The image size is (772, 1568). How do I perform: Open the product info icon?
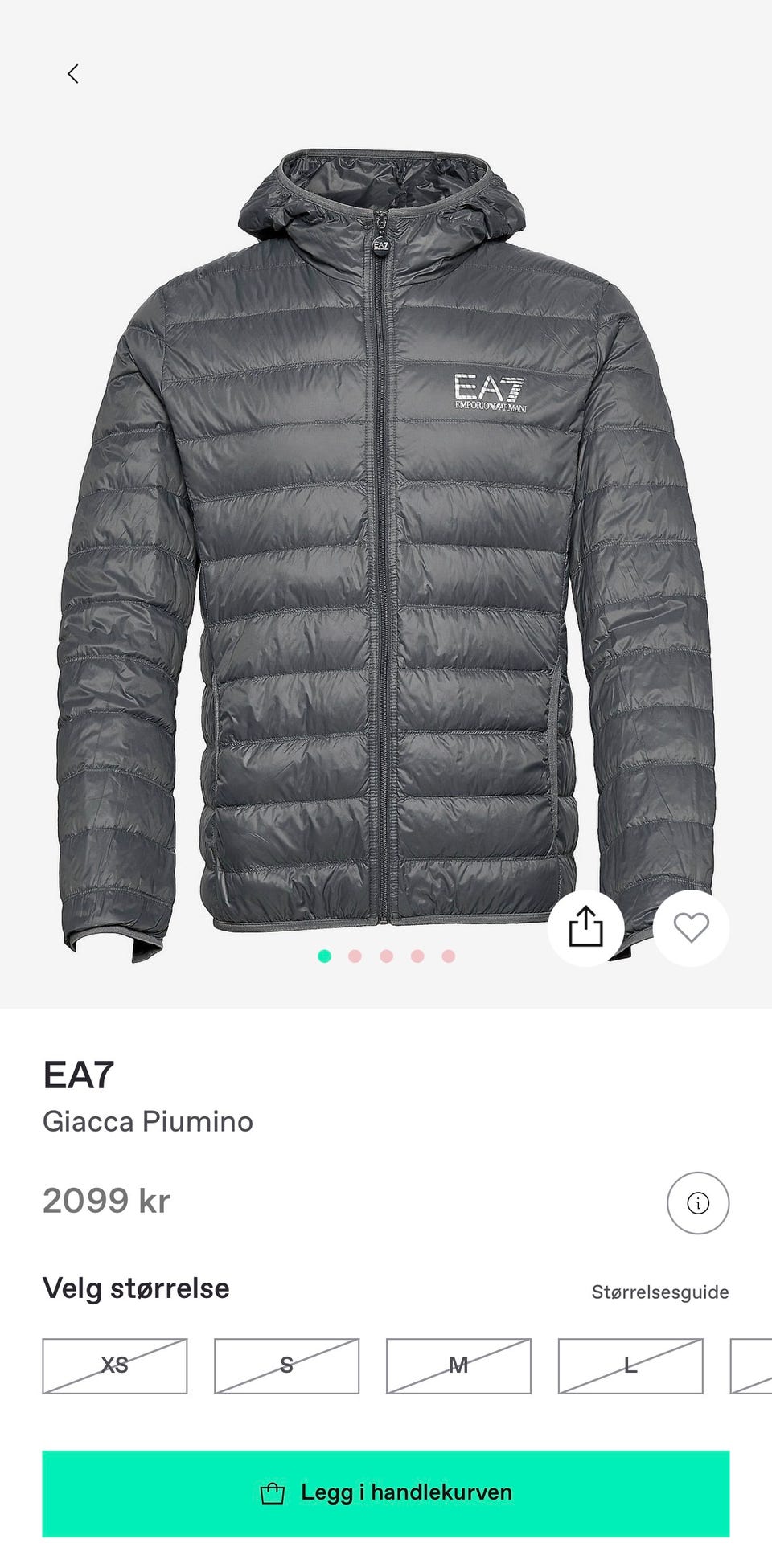pyautogui.click(x=697, y=1203)
